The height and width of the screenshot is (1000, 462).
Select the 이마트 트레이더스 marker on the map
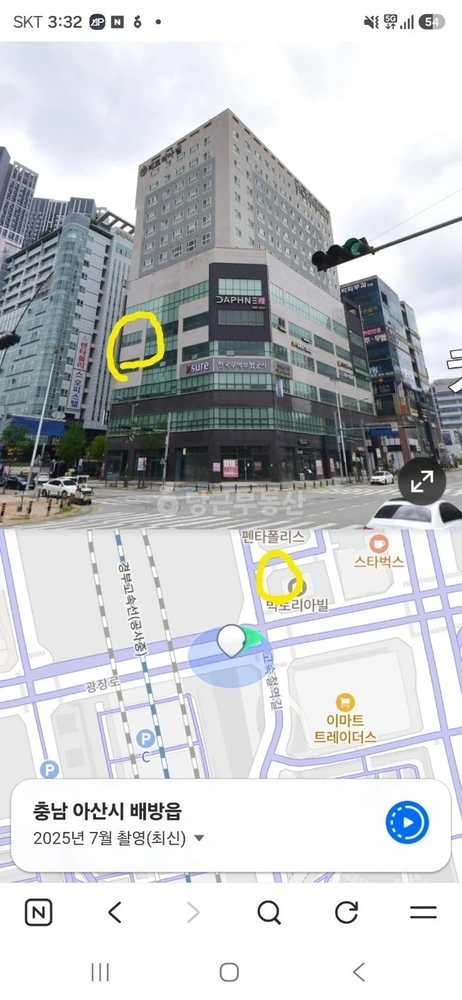pyautogui.click(x=345, y=702)
